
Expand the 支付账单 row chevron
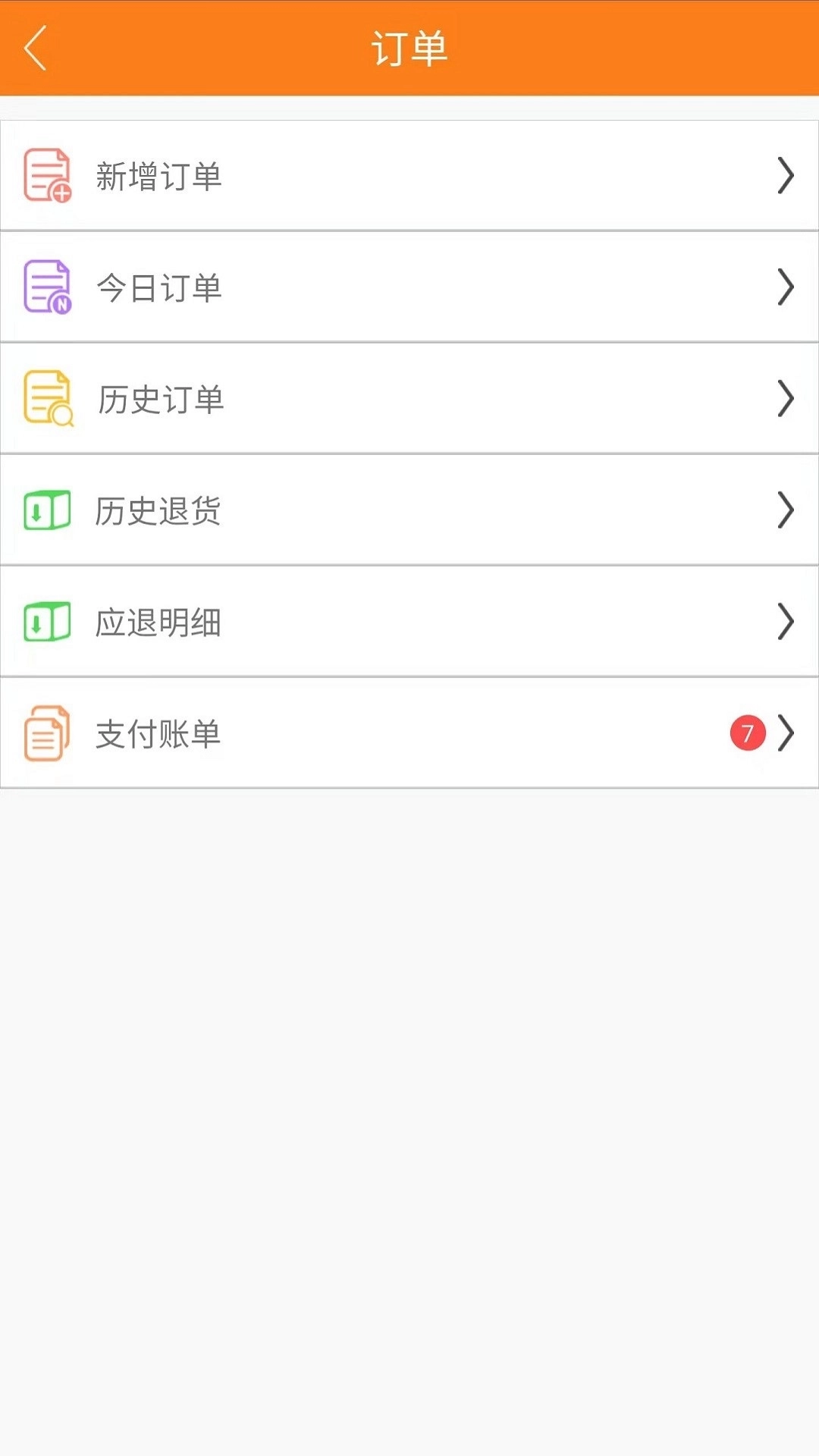click(786, 733)
